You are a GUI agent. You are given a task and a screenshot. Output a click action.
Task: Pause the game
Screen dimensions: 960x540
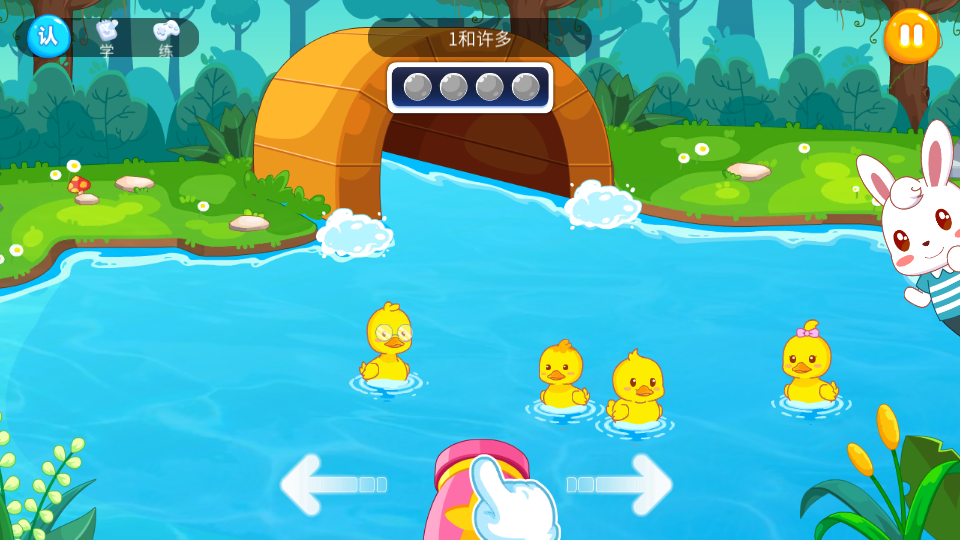pyautogui.click(x=911, y=36)
